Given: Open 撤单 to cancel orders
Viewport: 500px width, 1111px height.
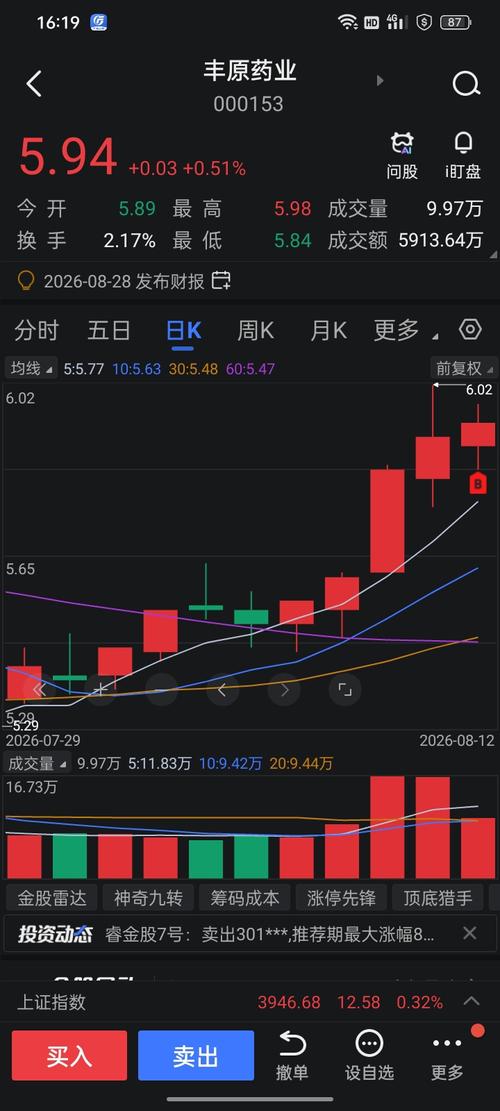Looking at the screenshot, I should (292, 1056).
